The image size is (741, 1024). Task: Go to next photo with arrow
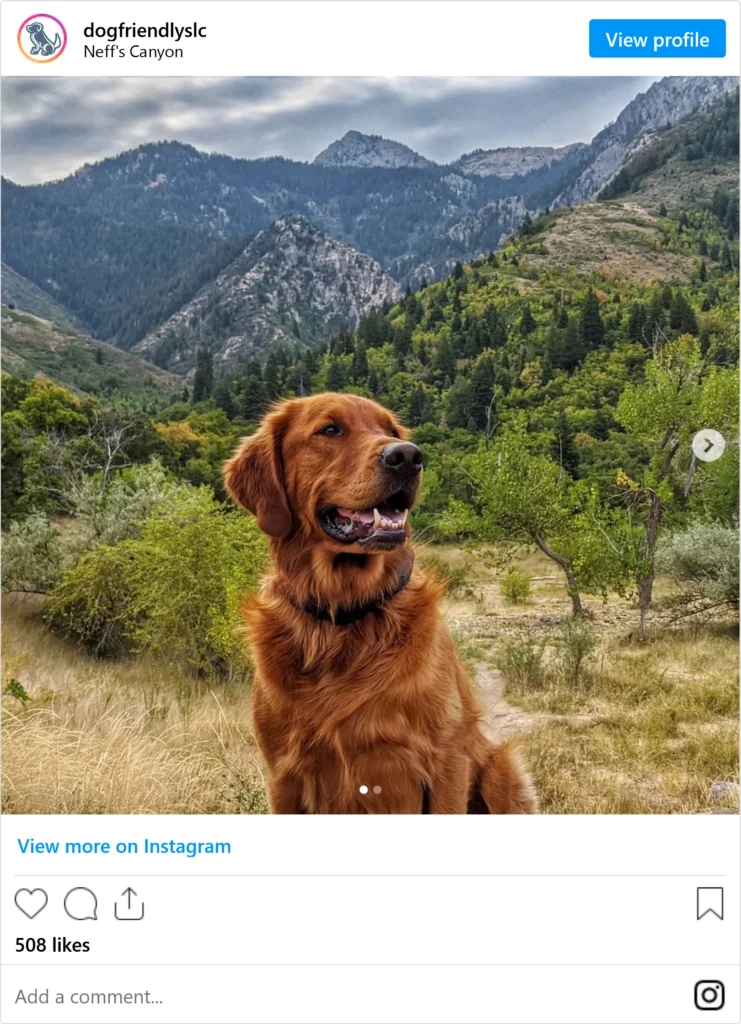tap(708, 445)
